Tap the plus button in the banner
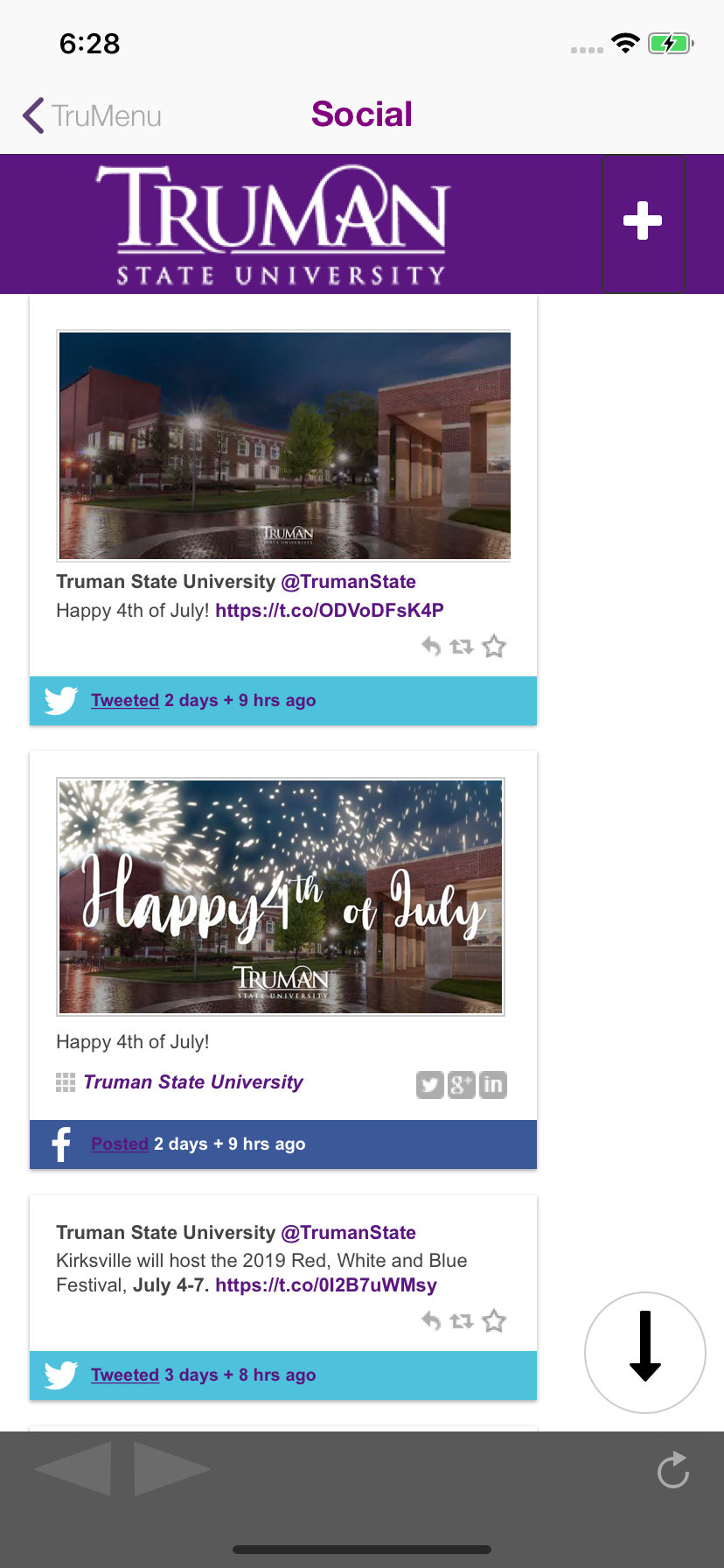 (643, 222)
